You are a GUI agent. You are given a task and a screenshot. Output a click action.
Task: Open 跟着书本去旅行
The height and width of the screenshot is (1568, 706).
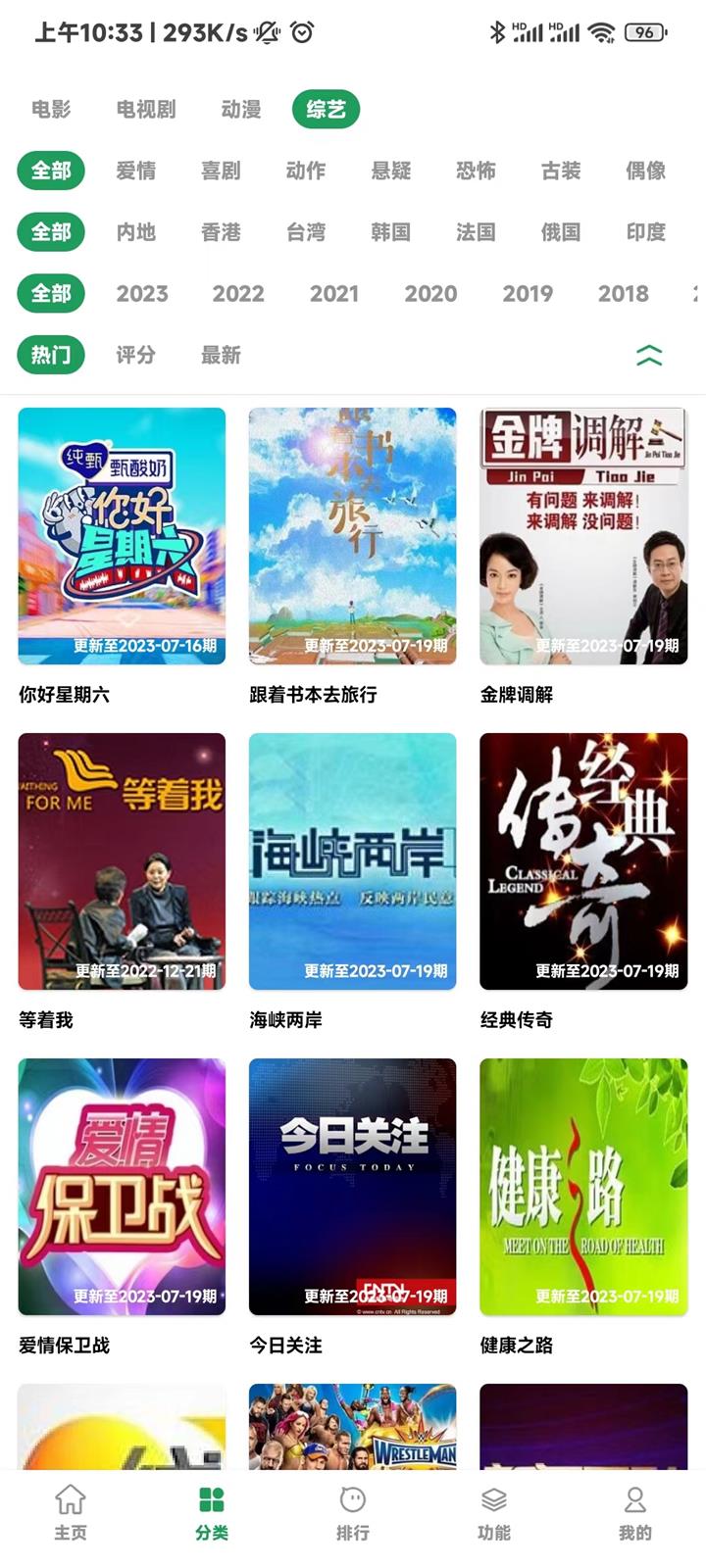click(352, 536)
